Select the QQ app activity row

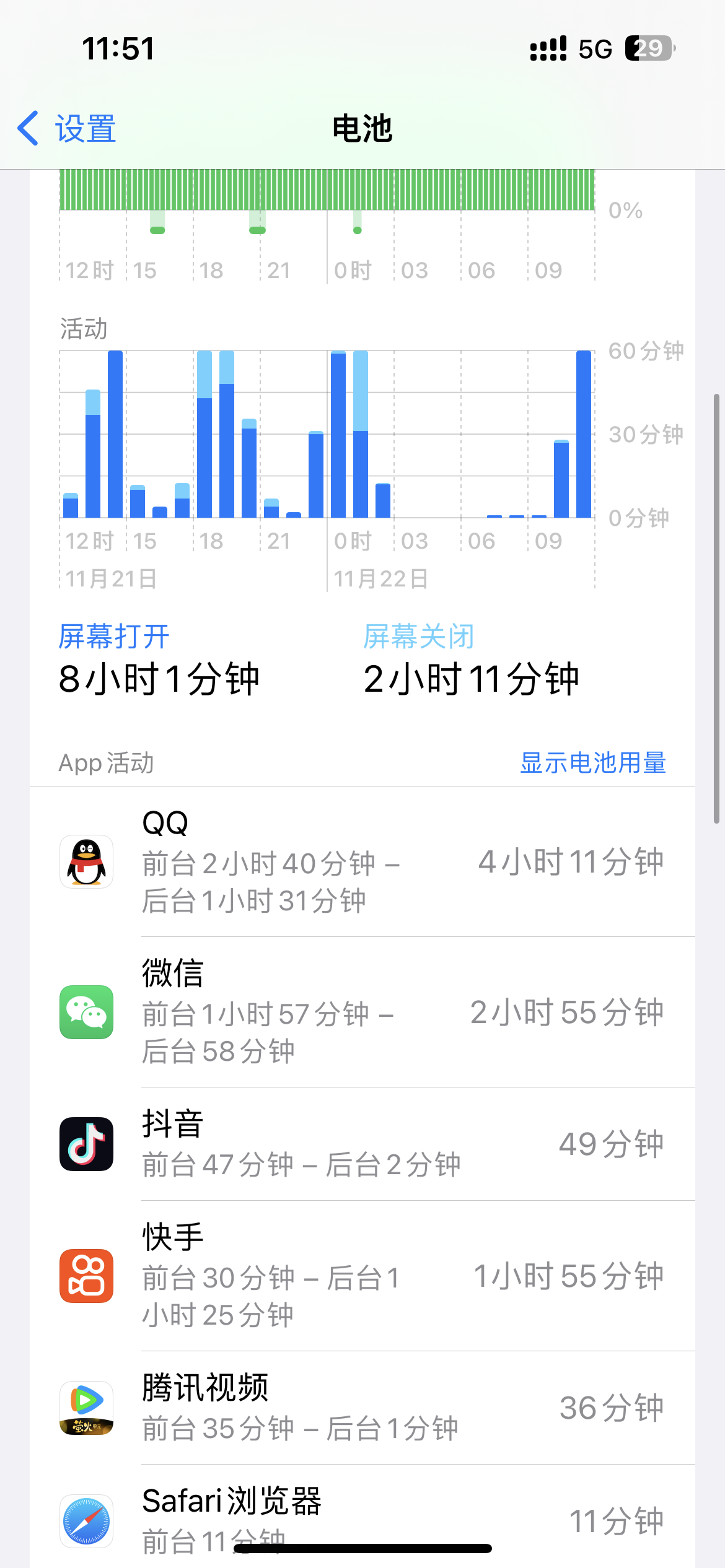(362, 862)
